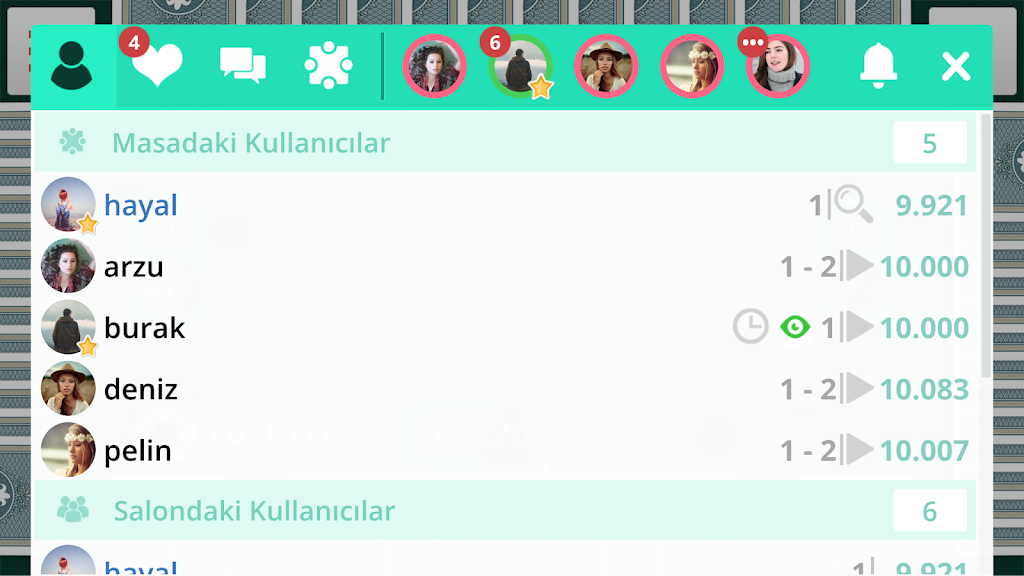Select pelin from table users

(138, 450)
